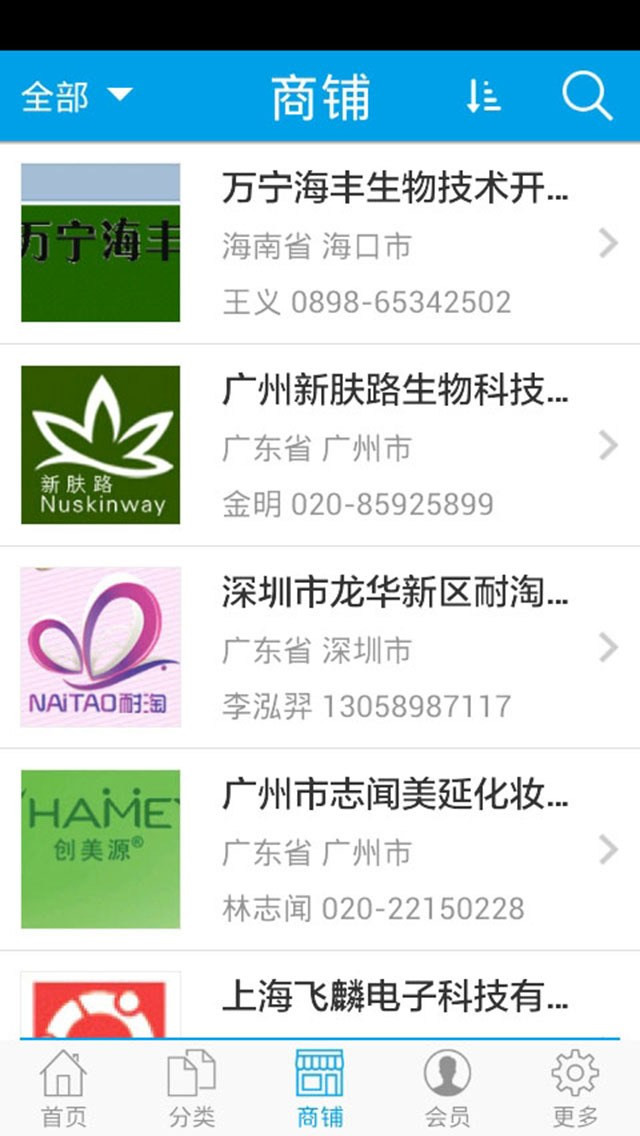
Task: Open the search magnifier icon
Action: tap(586, 96)
